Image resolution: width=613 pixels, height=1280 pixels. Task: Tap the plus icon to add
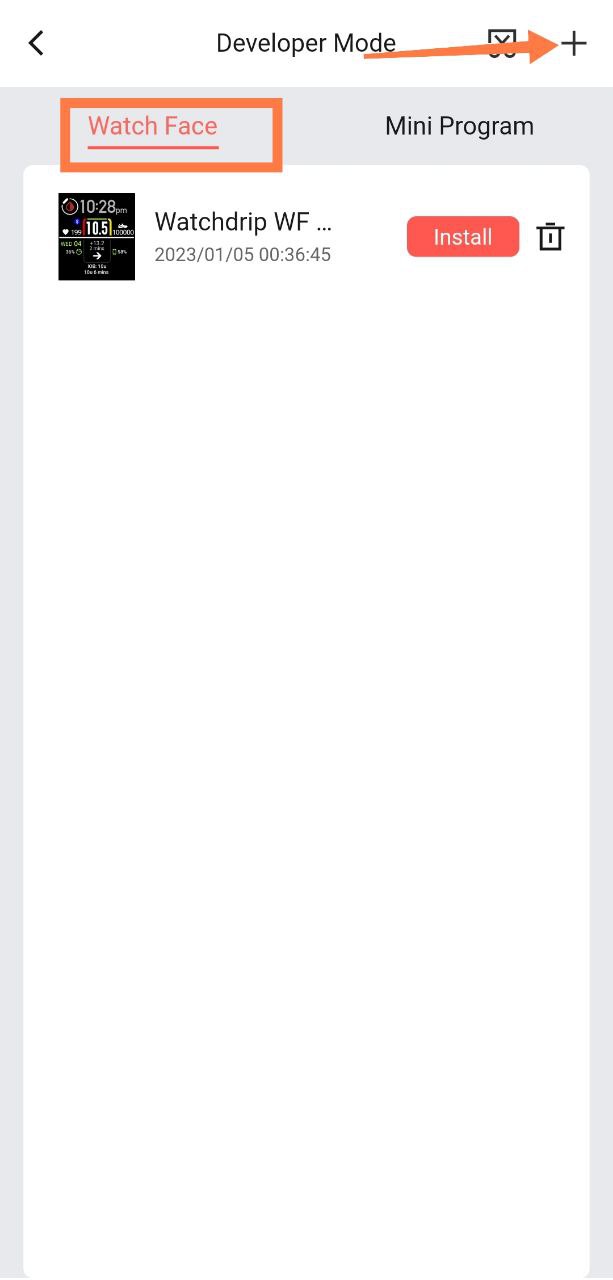click(x=573, y=43)
